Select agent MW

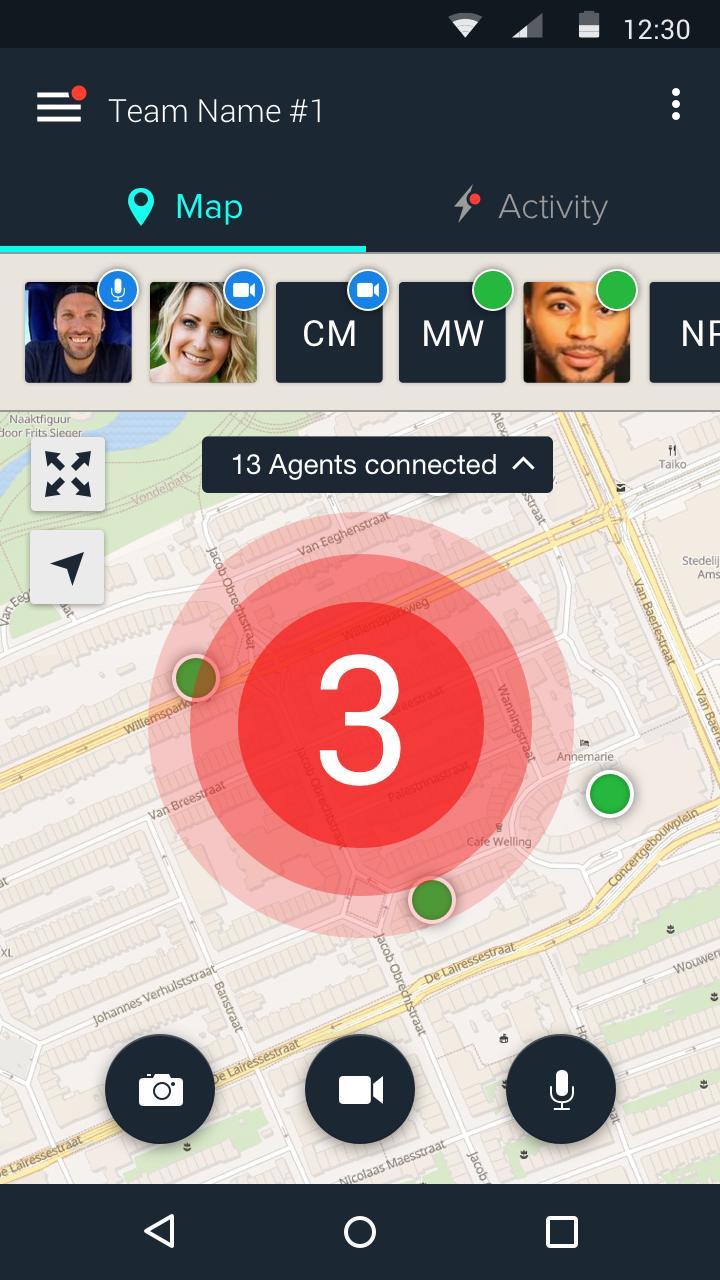coord(452,333)
